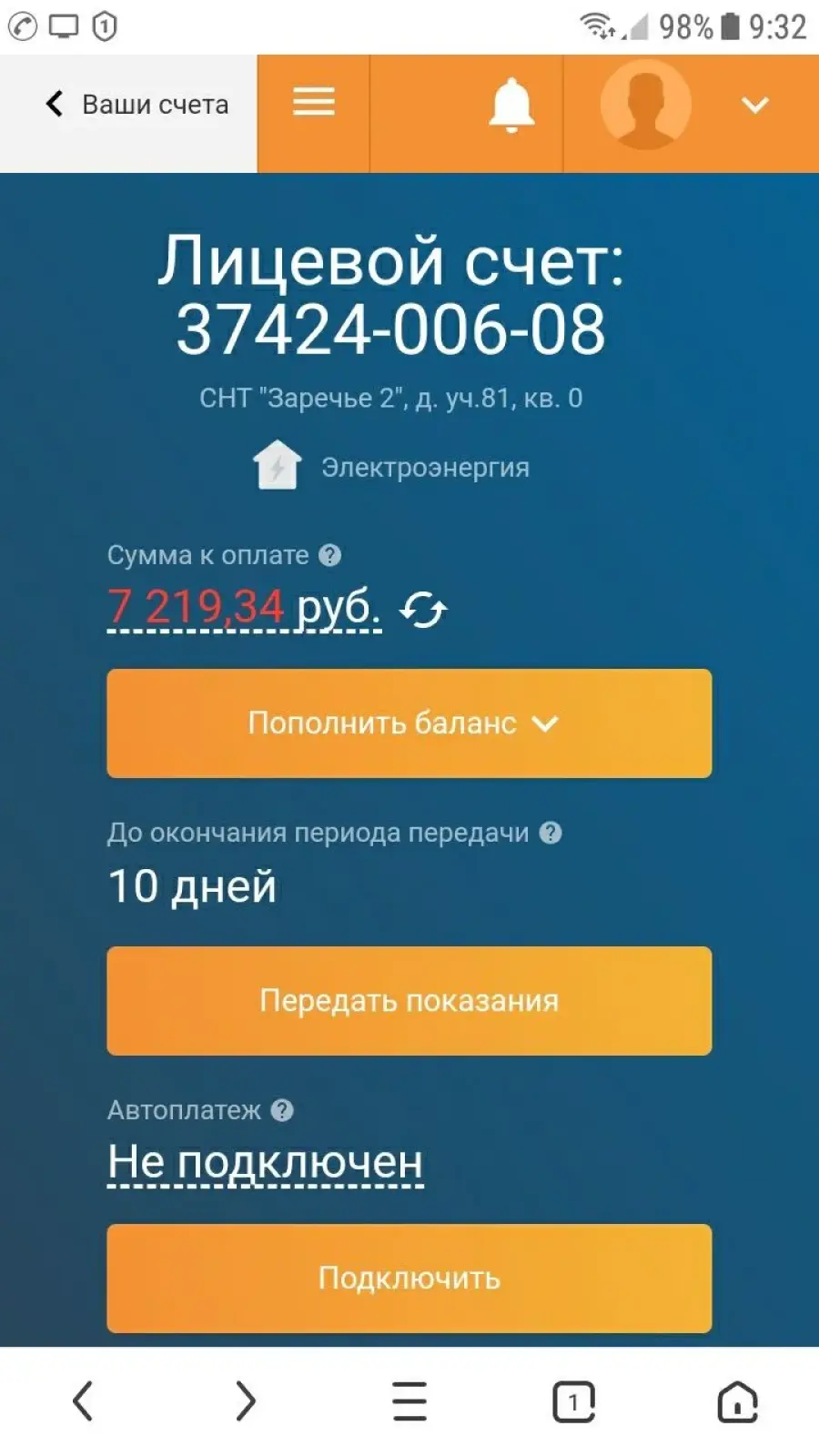This screenshot has width=819, height=1456.
Task: Navigate back in the browser
Action: tap(83, 1401)
